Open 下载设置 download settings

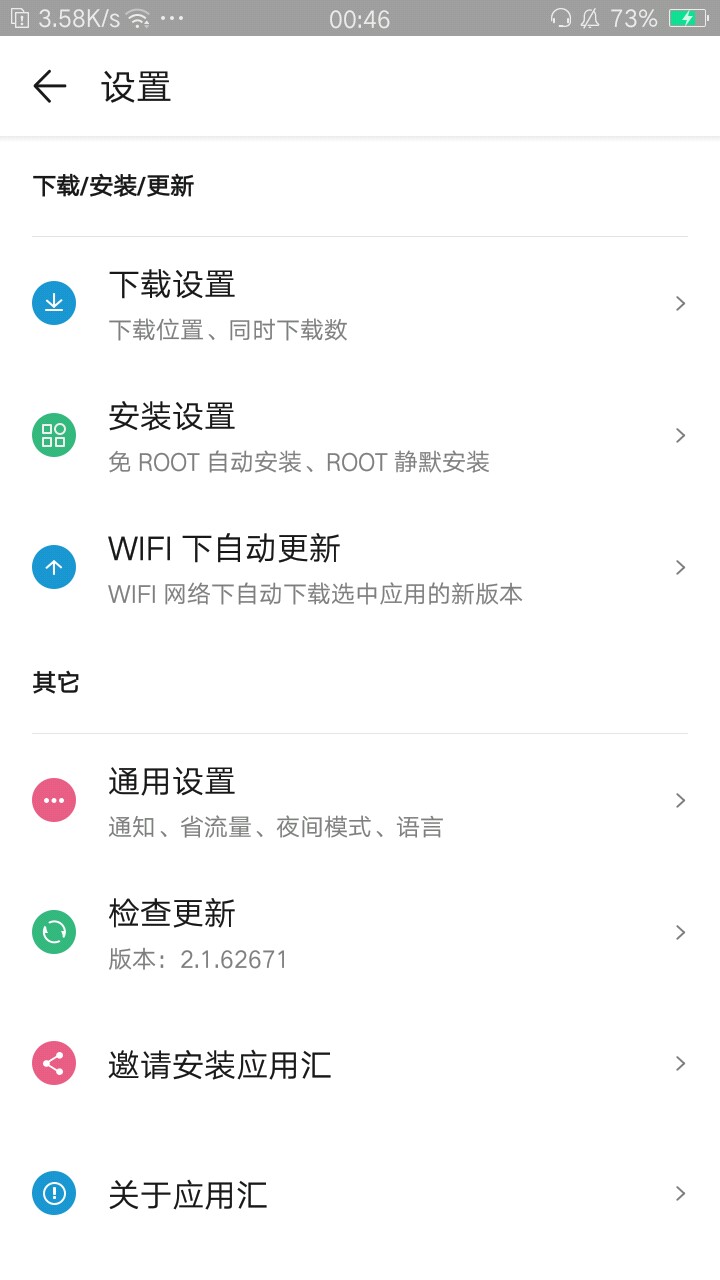pos(360,303)
